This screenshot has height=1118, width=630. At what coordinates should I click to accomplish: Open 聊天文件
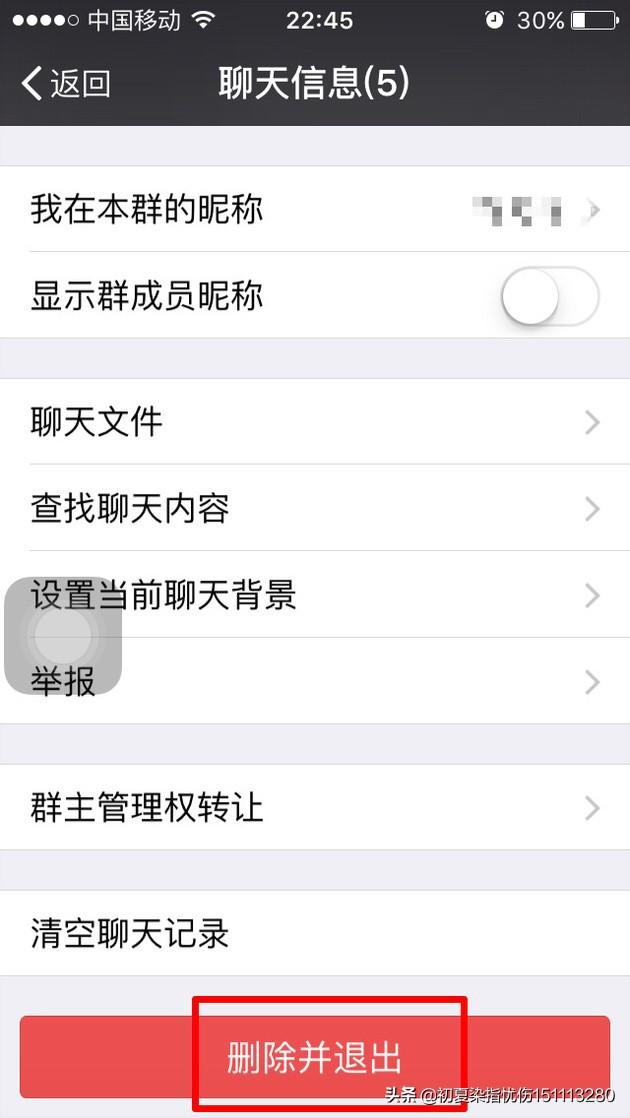tap(315, 422)
